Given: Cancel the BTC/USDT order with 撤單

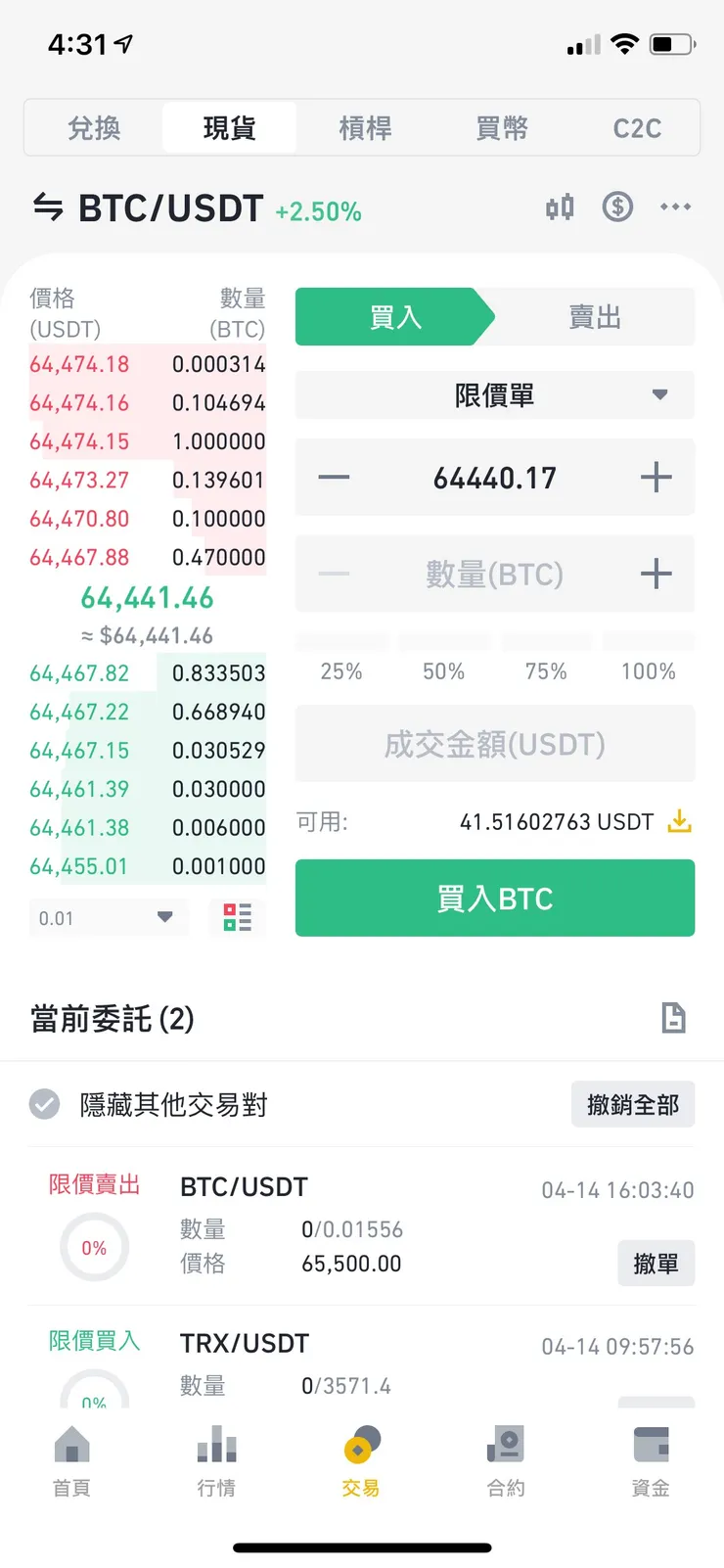Looking at the screenshot, I should [x=656, y=1264].
